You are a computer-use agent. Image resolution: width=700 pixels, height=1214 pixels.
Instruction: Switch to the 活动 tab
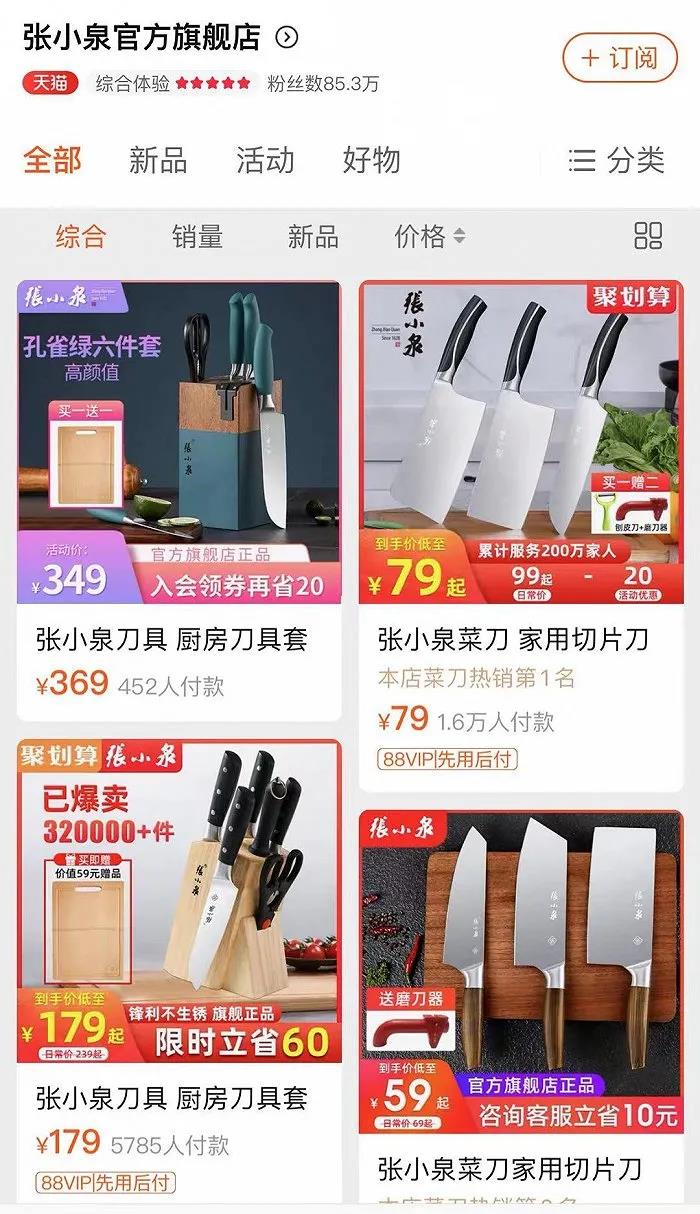coord(265,160)
